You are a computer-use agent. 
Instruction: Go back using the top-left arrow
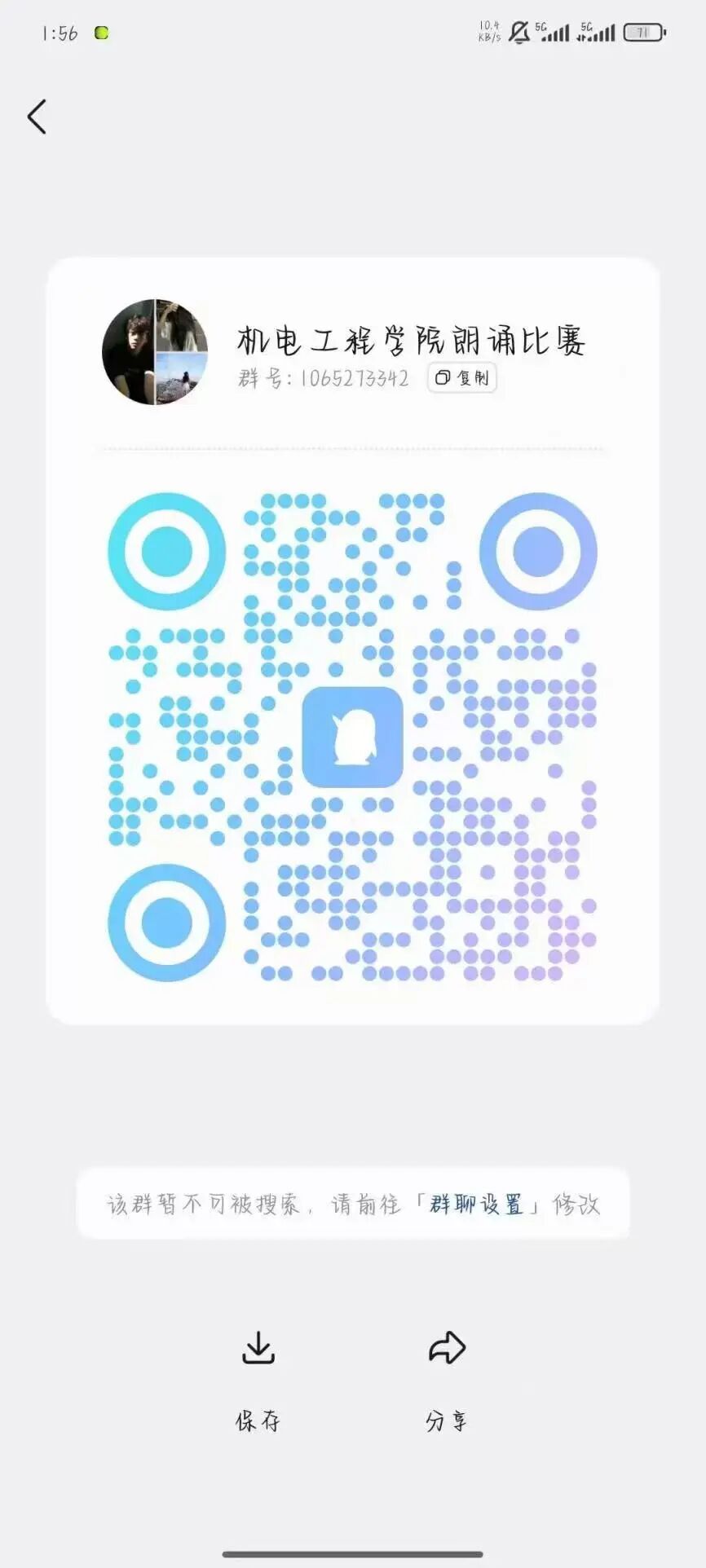37,117
